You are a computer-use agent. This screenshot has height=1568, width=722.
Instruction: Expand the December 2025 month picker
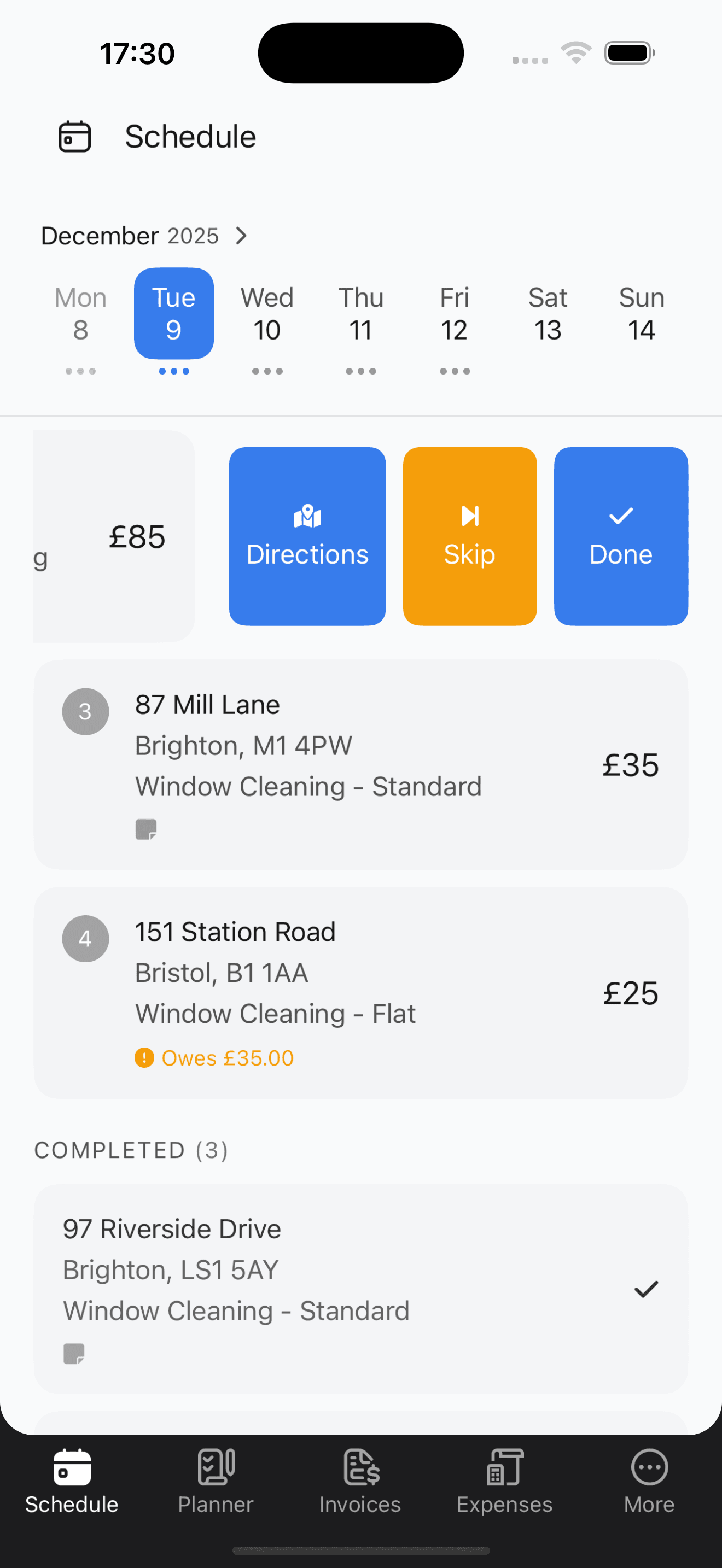click(130, 236)
